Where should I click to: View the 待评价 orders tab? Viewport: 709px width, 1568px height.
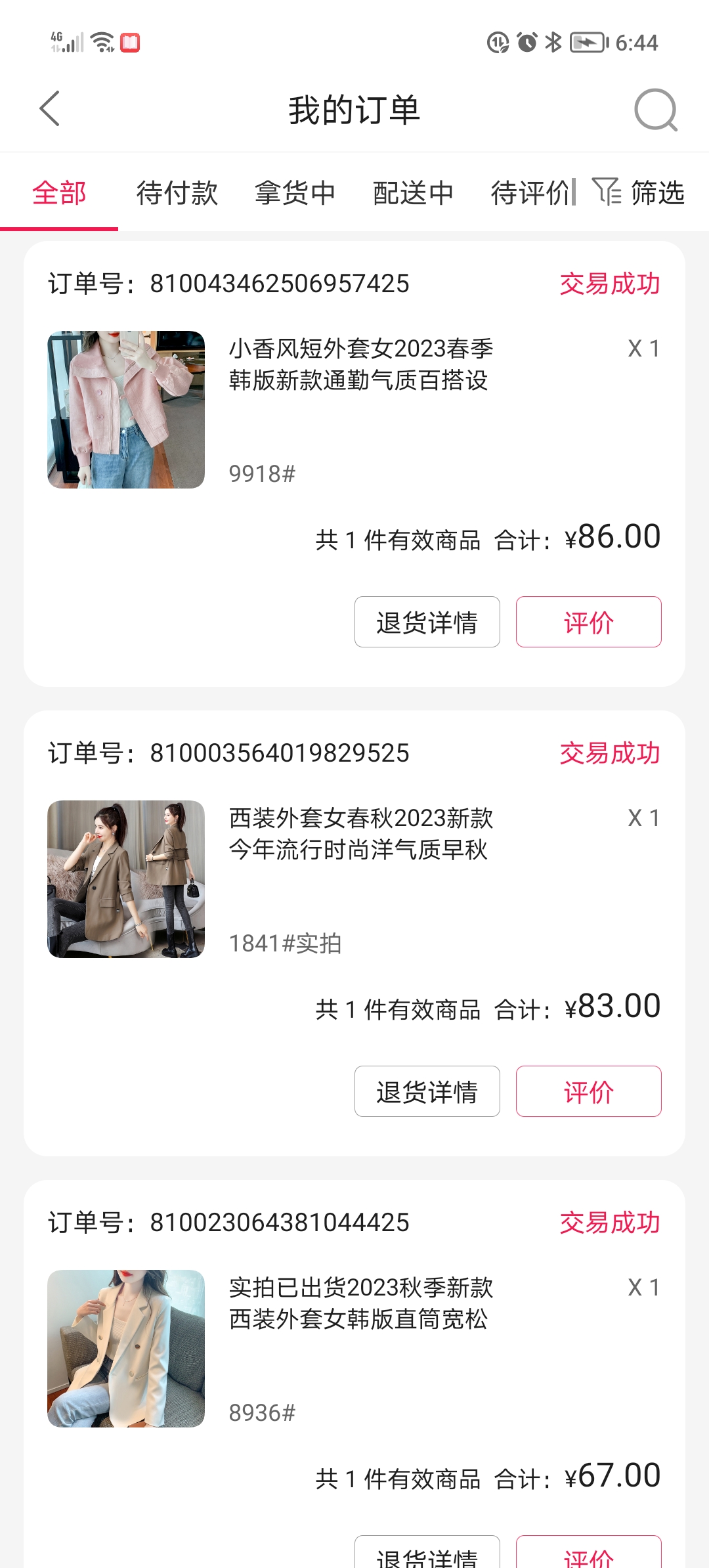[530, 193]
